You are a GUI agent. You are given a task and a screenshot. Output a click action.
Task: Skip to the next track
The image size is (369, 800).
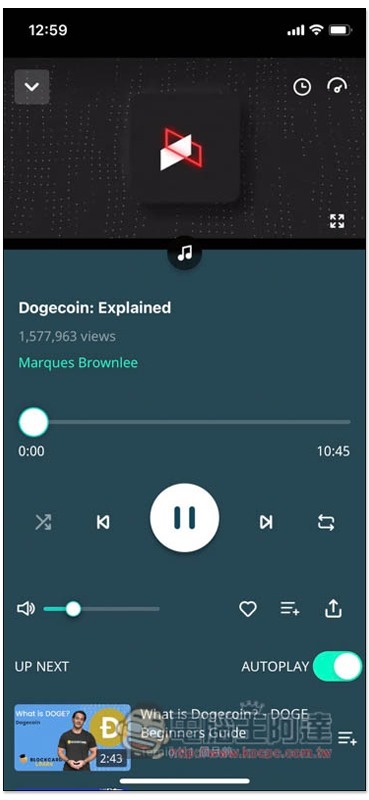[266, 522]
